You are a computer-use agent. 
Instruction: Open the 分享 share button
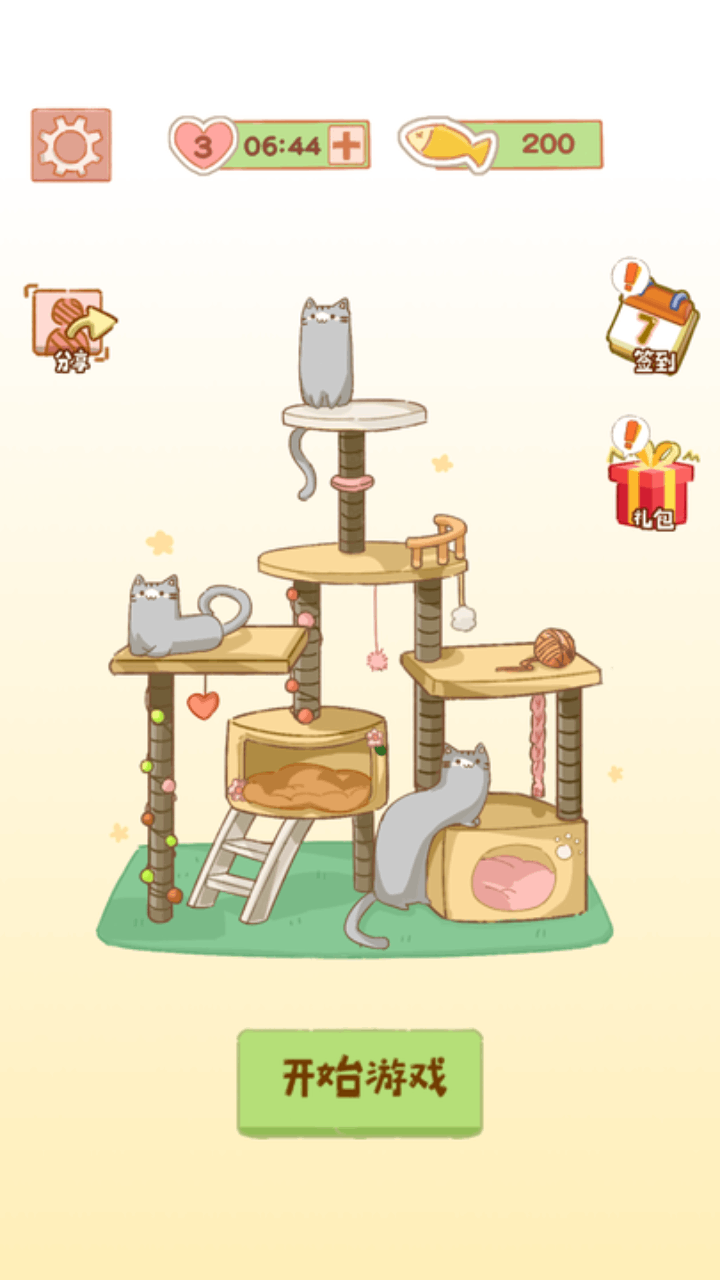[x=69, y=326]
